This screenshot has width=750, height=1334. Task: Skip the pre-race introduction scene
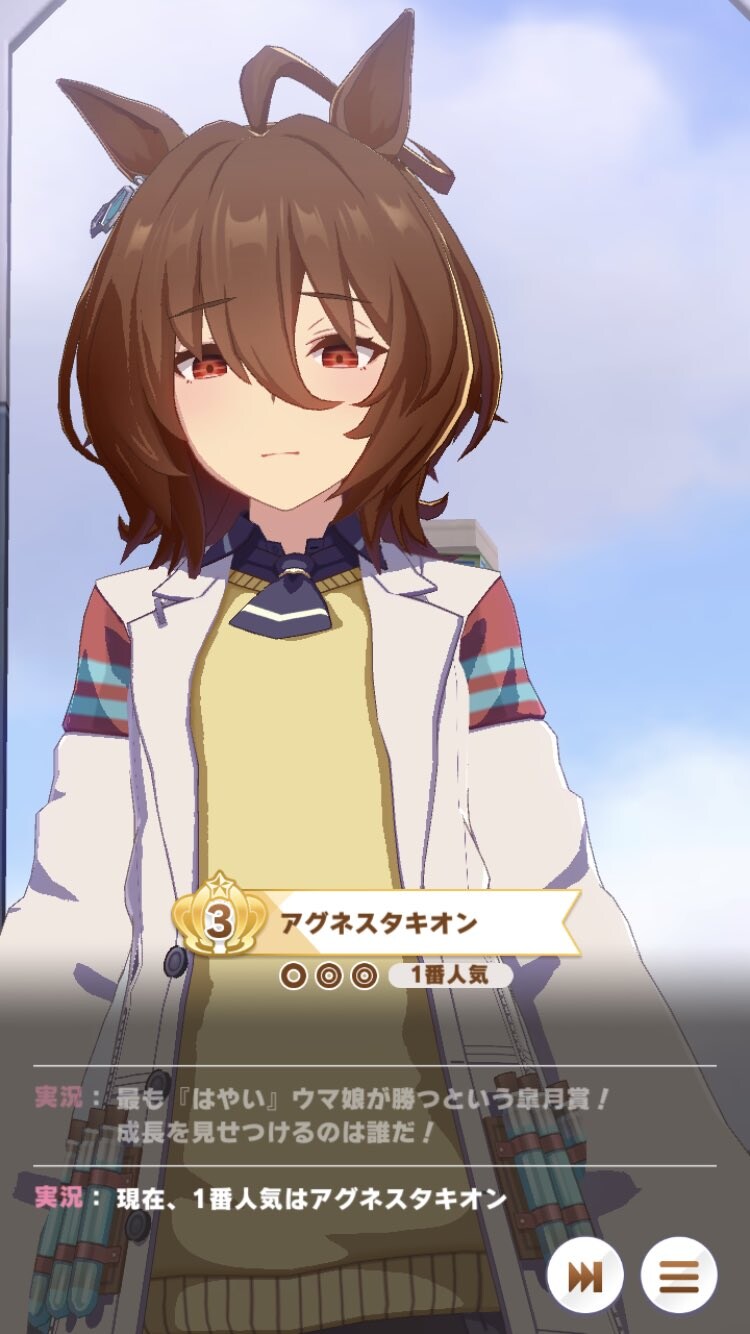[x=585, y=1275]
